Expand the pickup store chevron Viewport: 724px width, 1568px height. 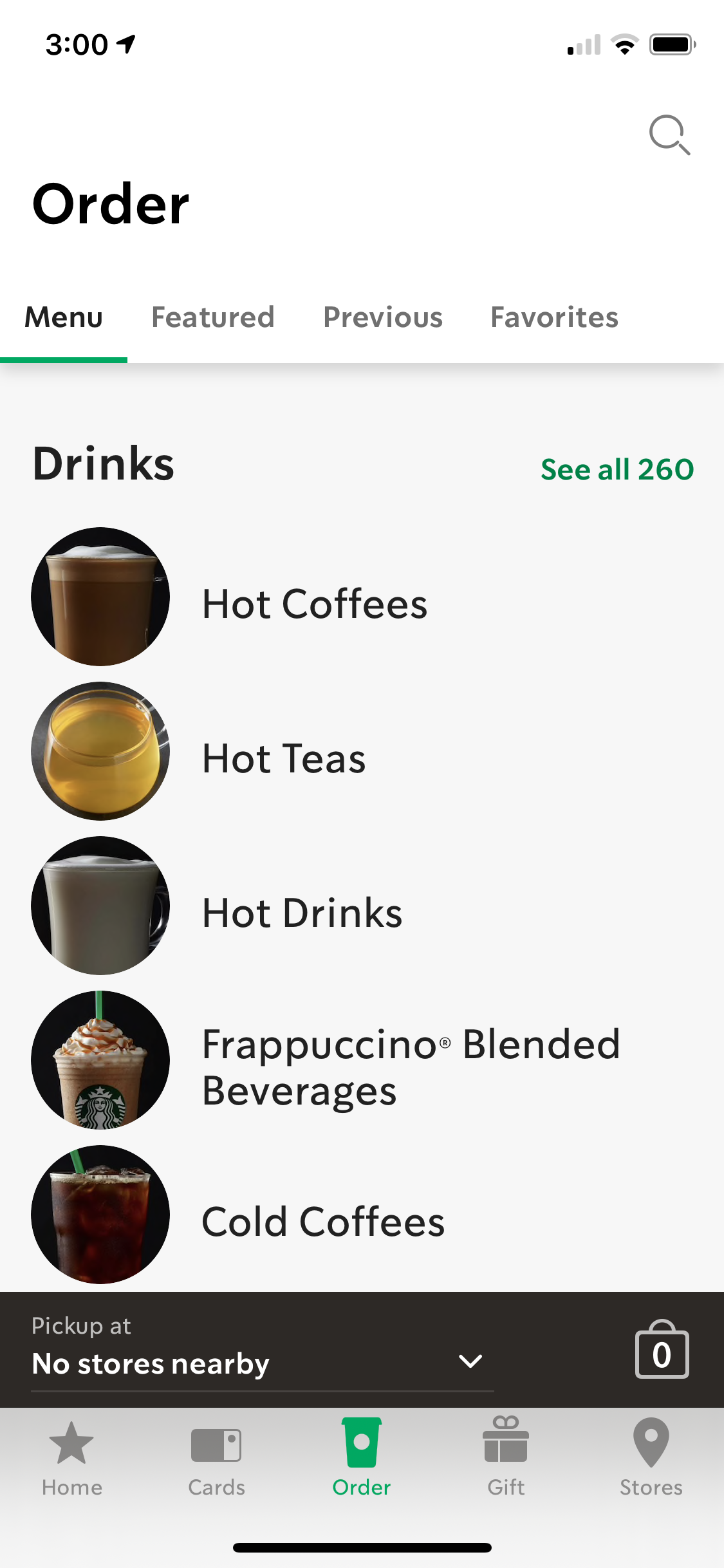[x=470, y=1361]
